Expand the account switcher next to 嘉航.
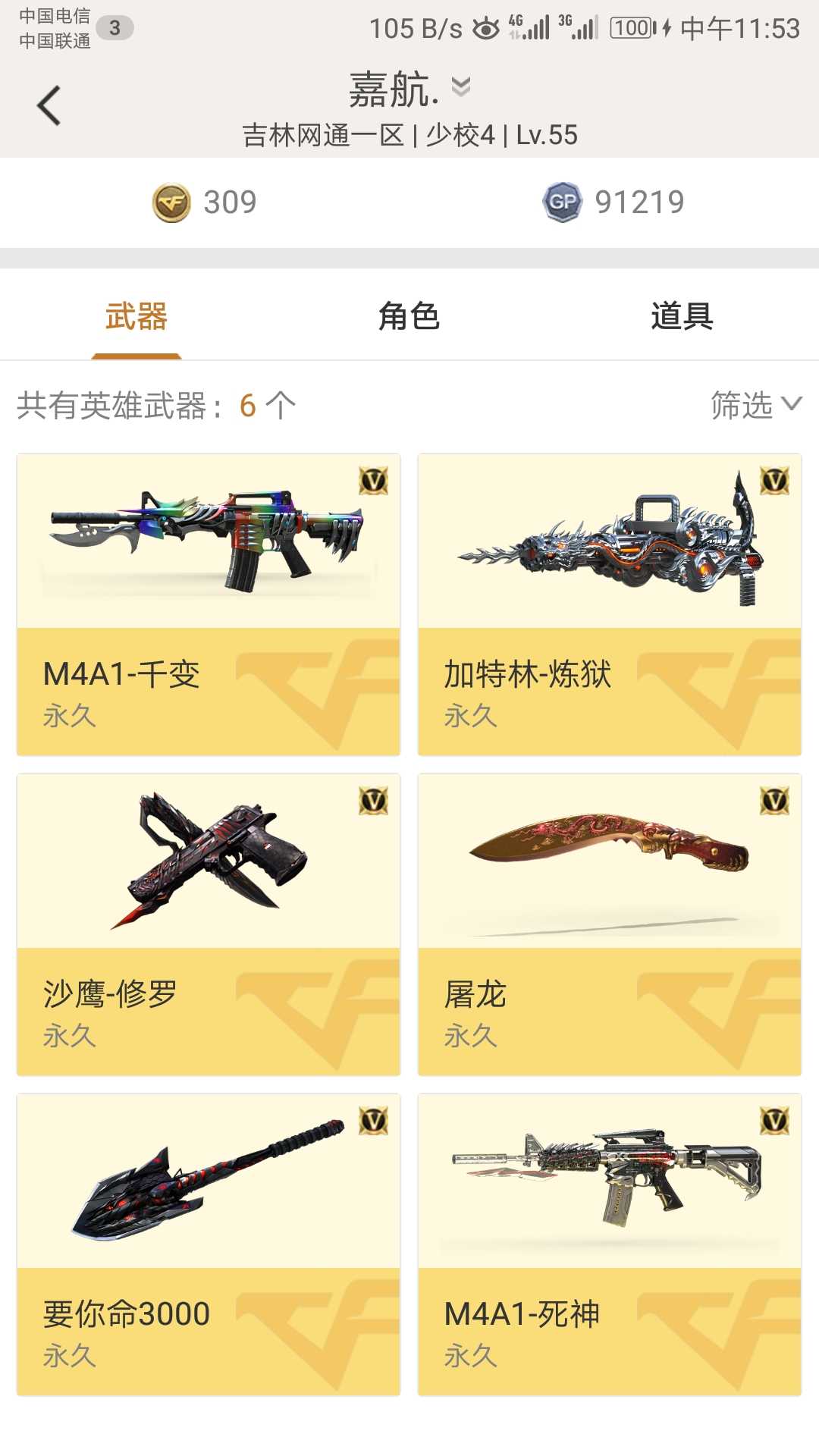Screen dimensions: 819x1456 461,87
